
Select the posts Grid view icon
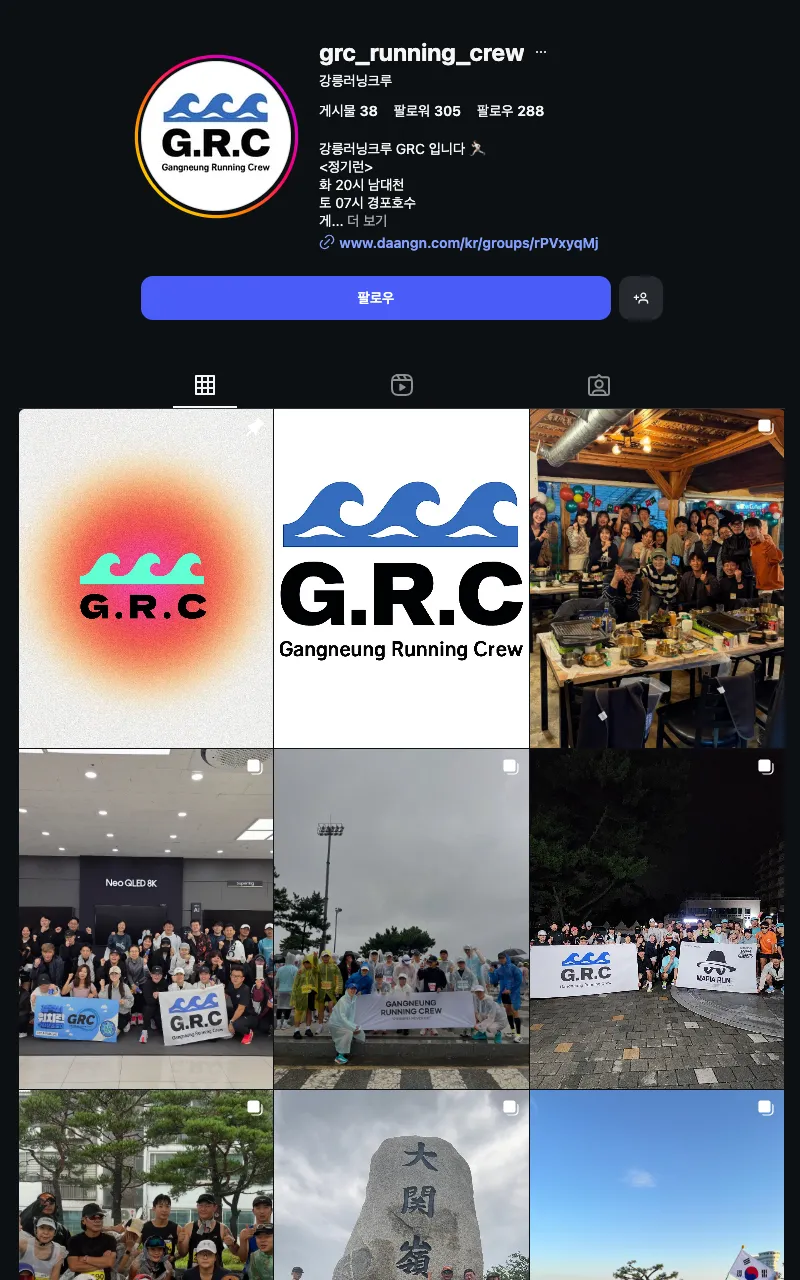pyautogui.click(x=205, y=384)
